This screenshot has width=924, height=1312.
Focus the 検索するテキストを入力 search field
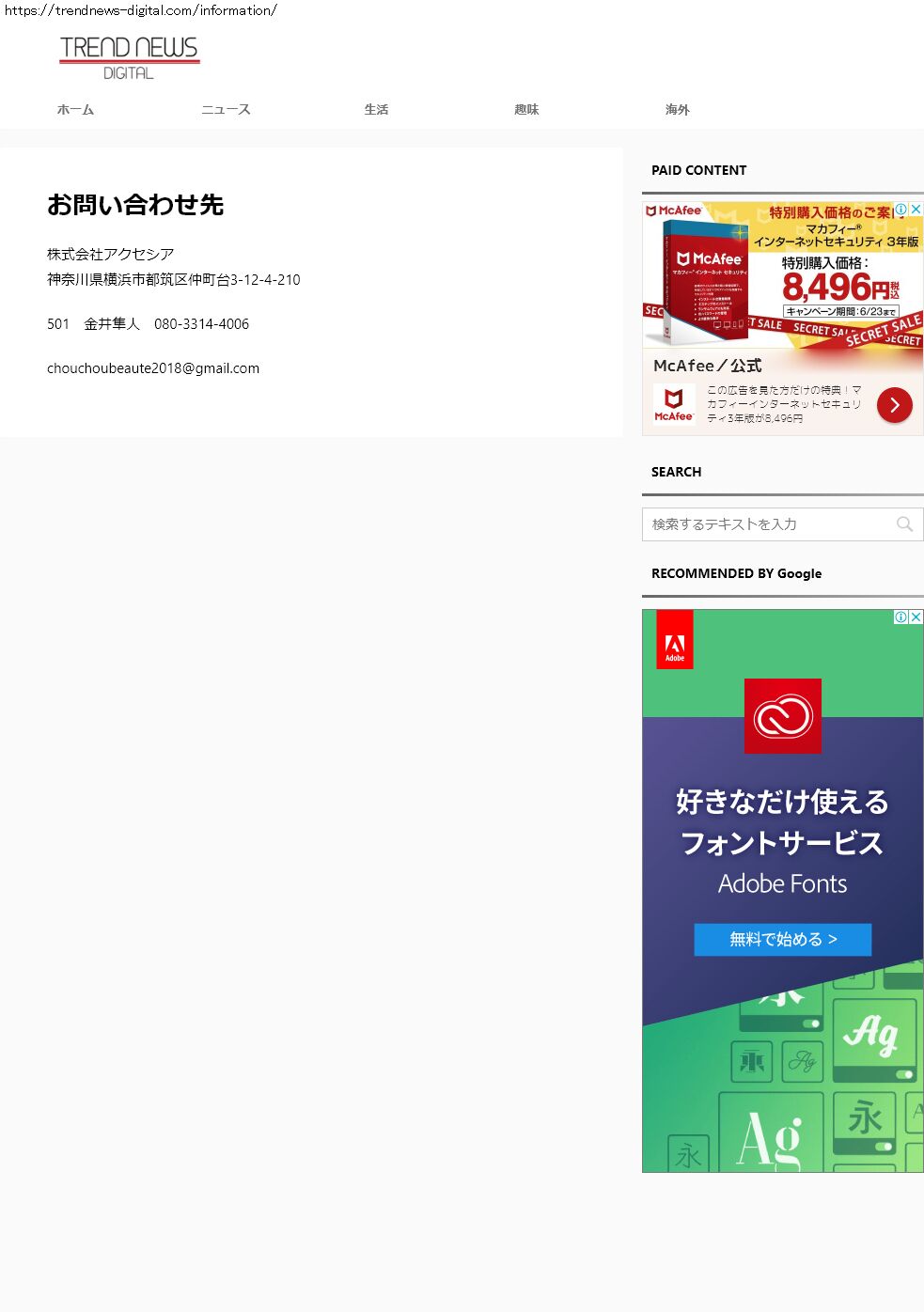pyautogui.click(x=769, y=524)
